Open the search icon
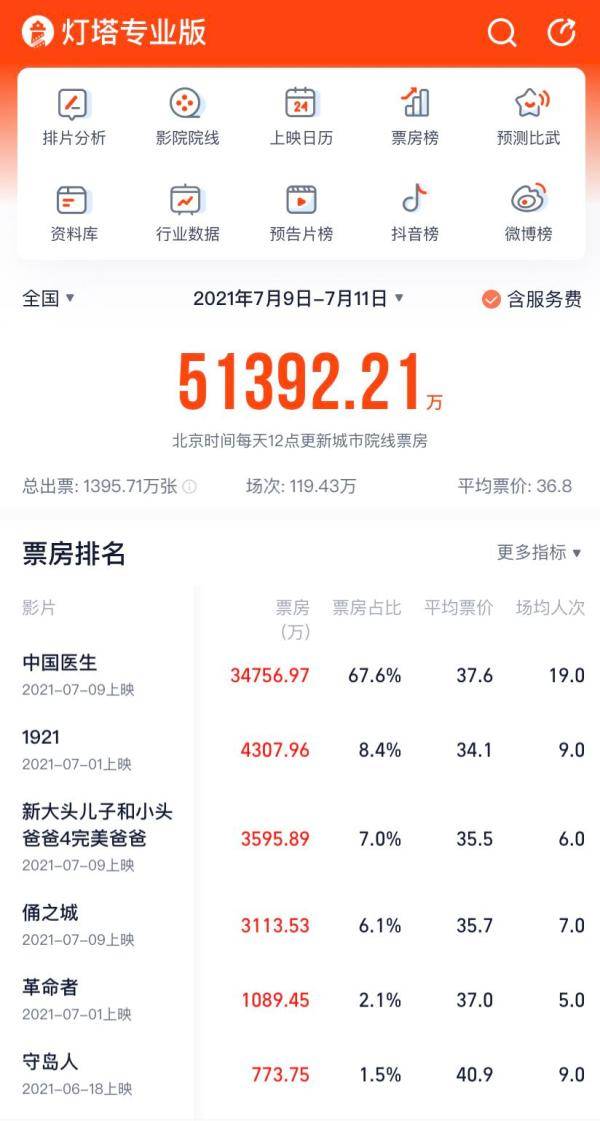Screen dimensions: 600x1121 [x=502, y=32]
